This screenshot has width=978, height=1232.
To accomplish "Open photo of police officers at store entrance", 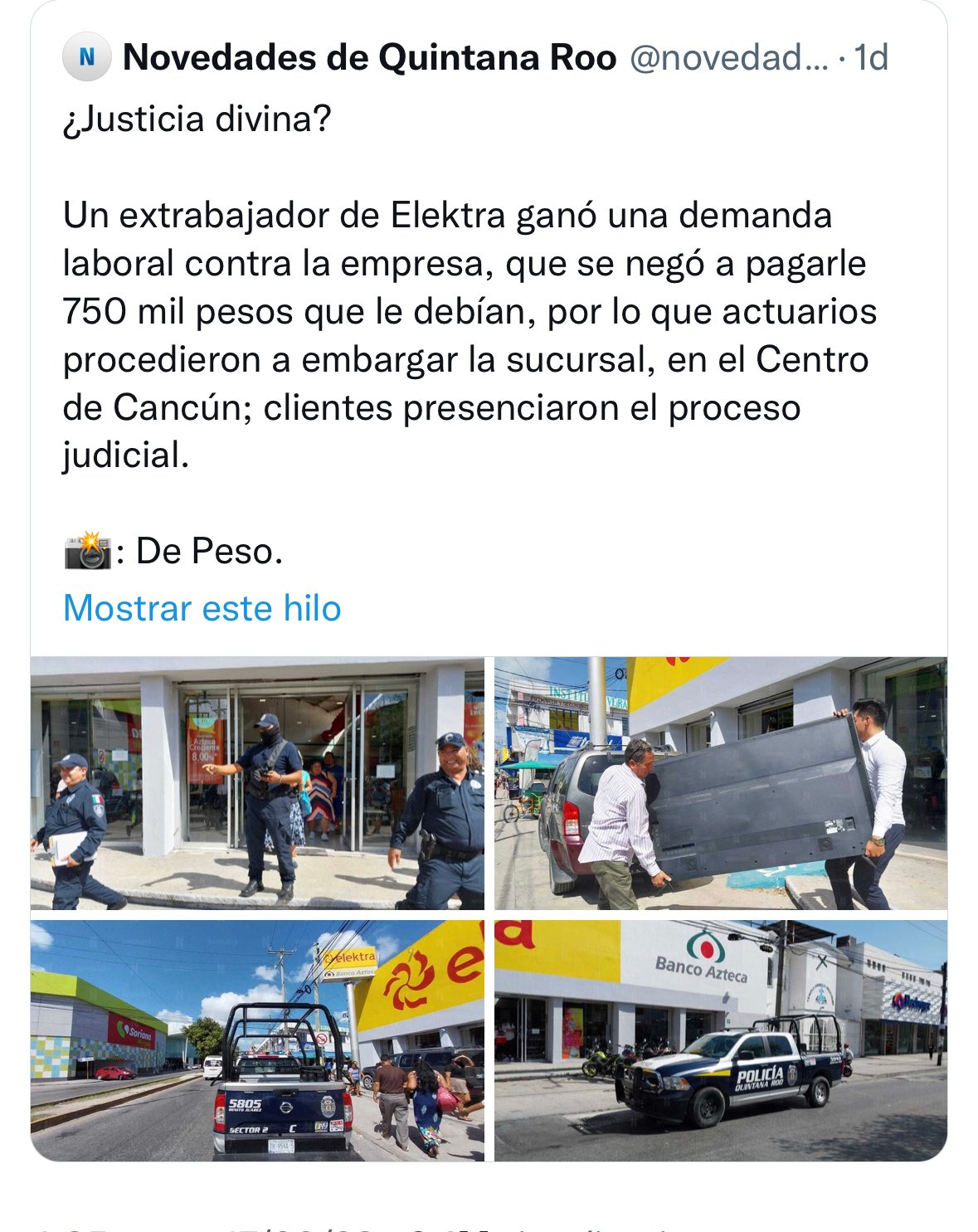I will click(257, 783).
